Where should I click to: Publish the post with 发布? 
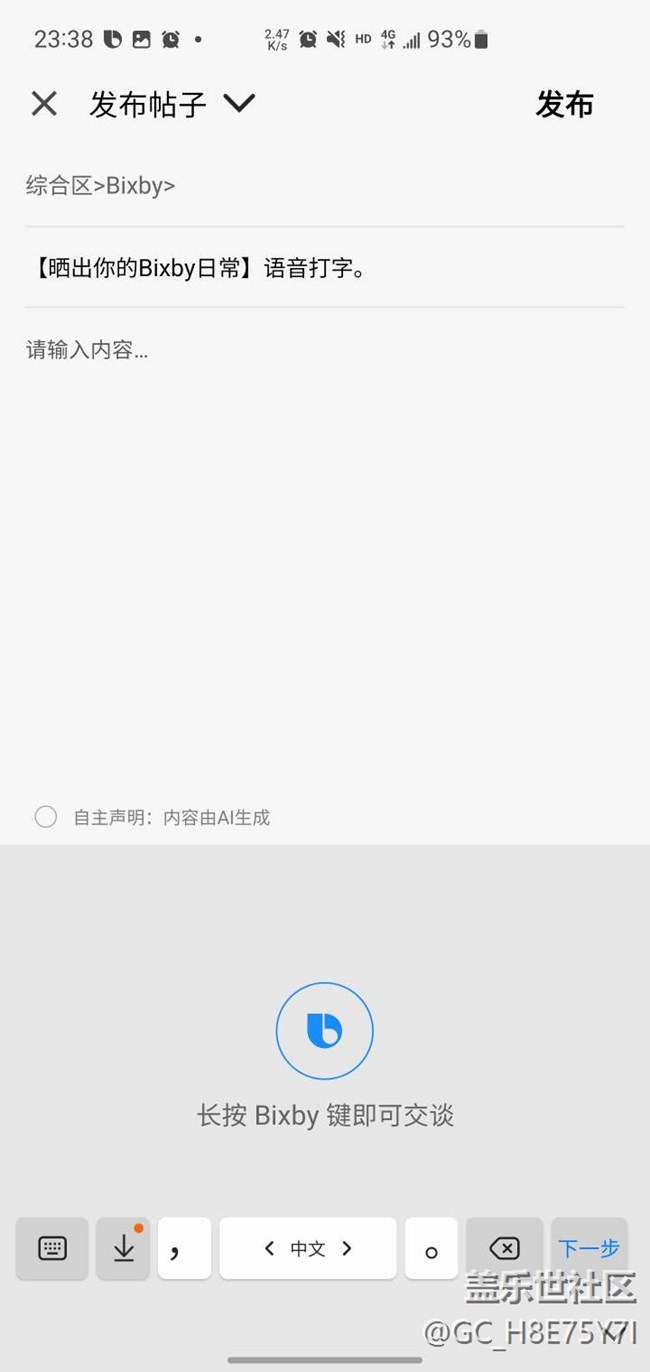click(564, 104)
